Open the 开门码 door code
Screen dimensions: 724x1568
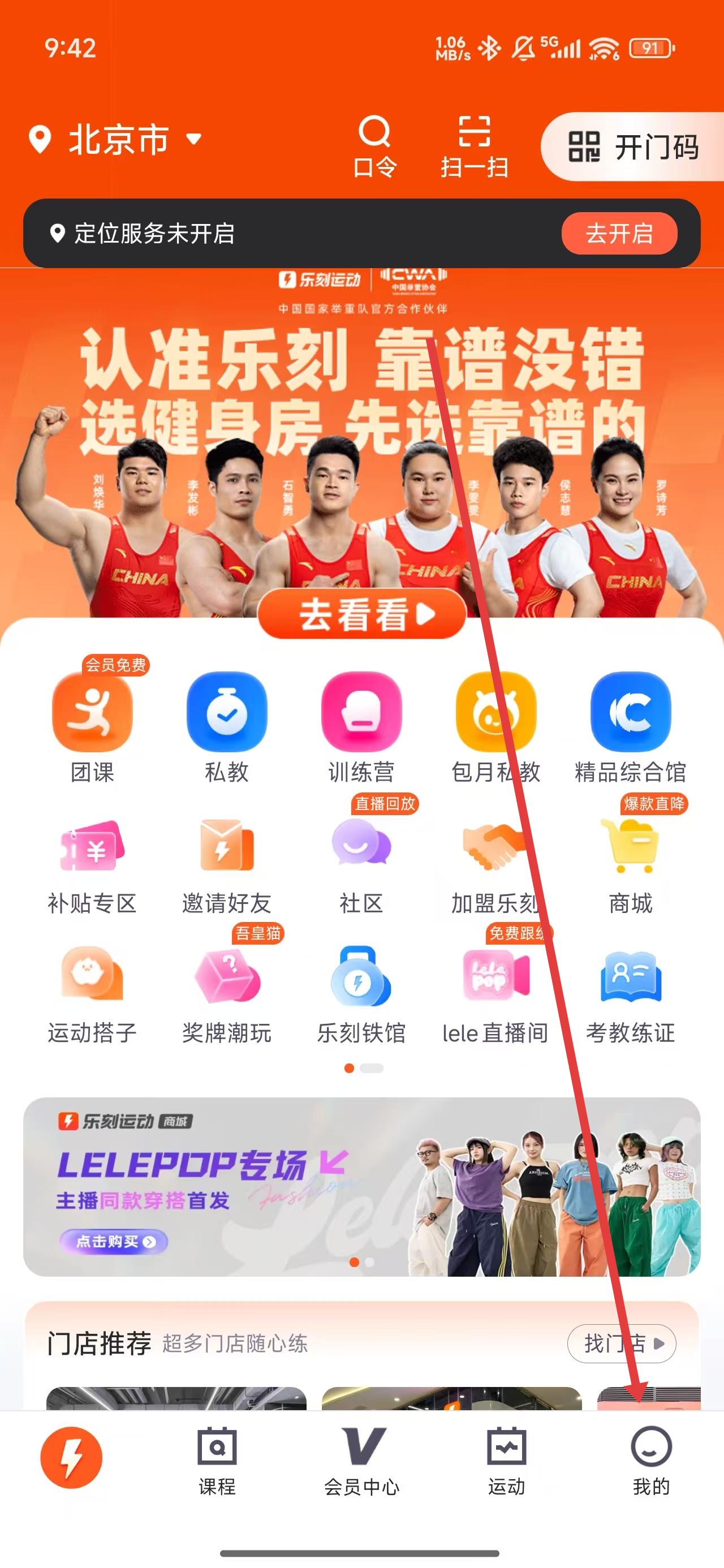[x=633, y=147]
